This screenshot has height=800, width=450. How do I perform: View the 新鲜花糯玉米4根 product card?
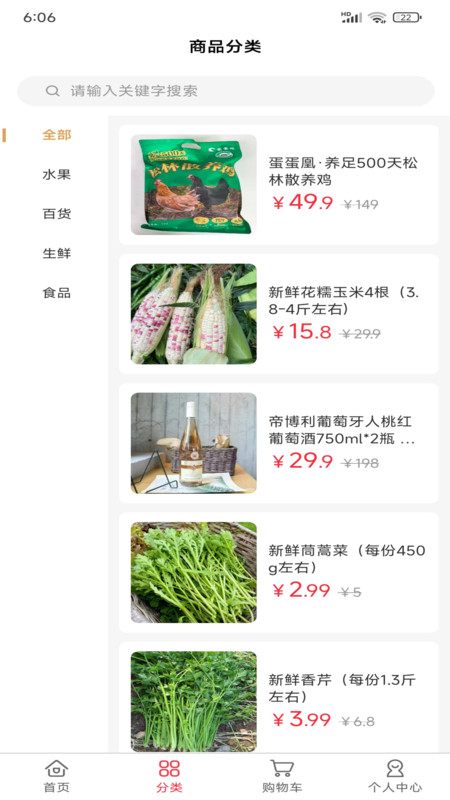(279, 314)
